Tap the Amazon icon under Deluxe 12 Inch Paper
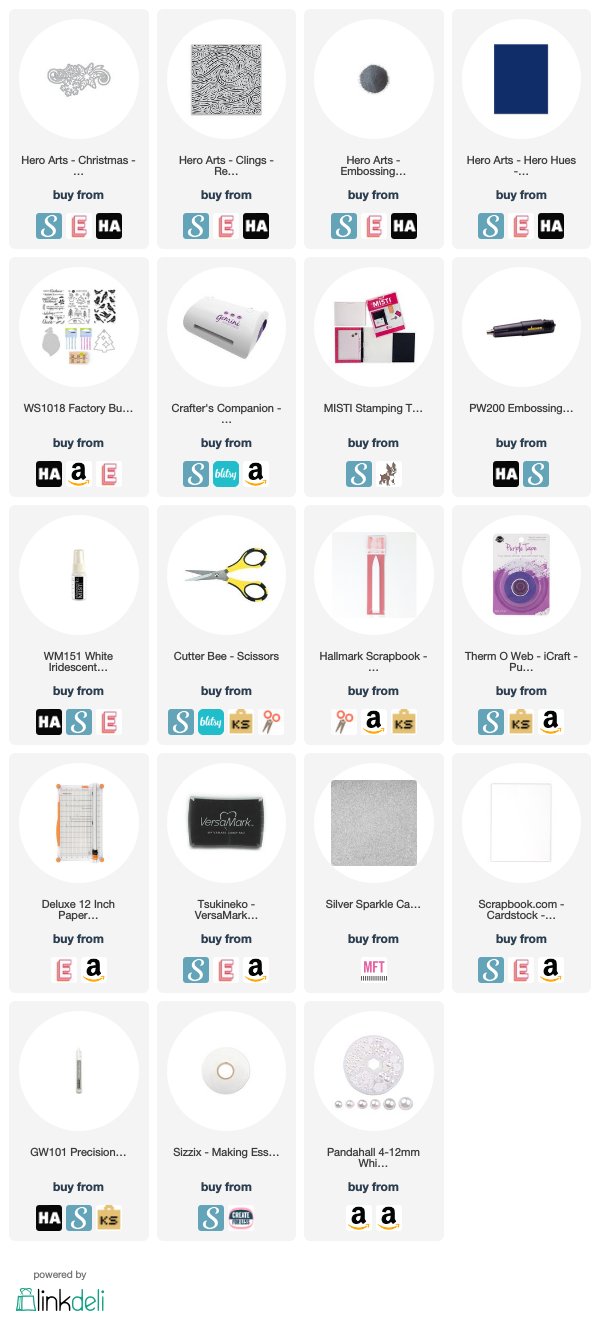 (94, 970)
